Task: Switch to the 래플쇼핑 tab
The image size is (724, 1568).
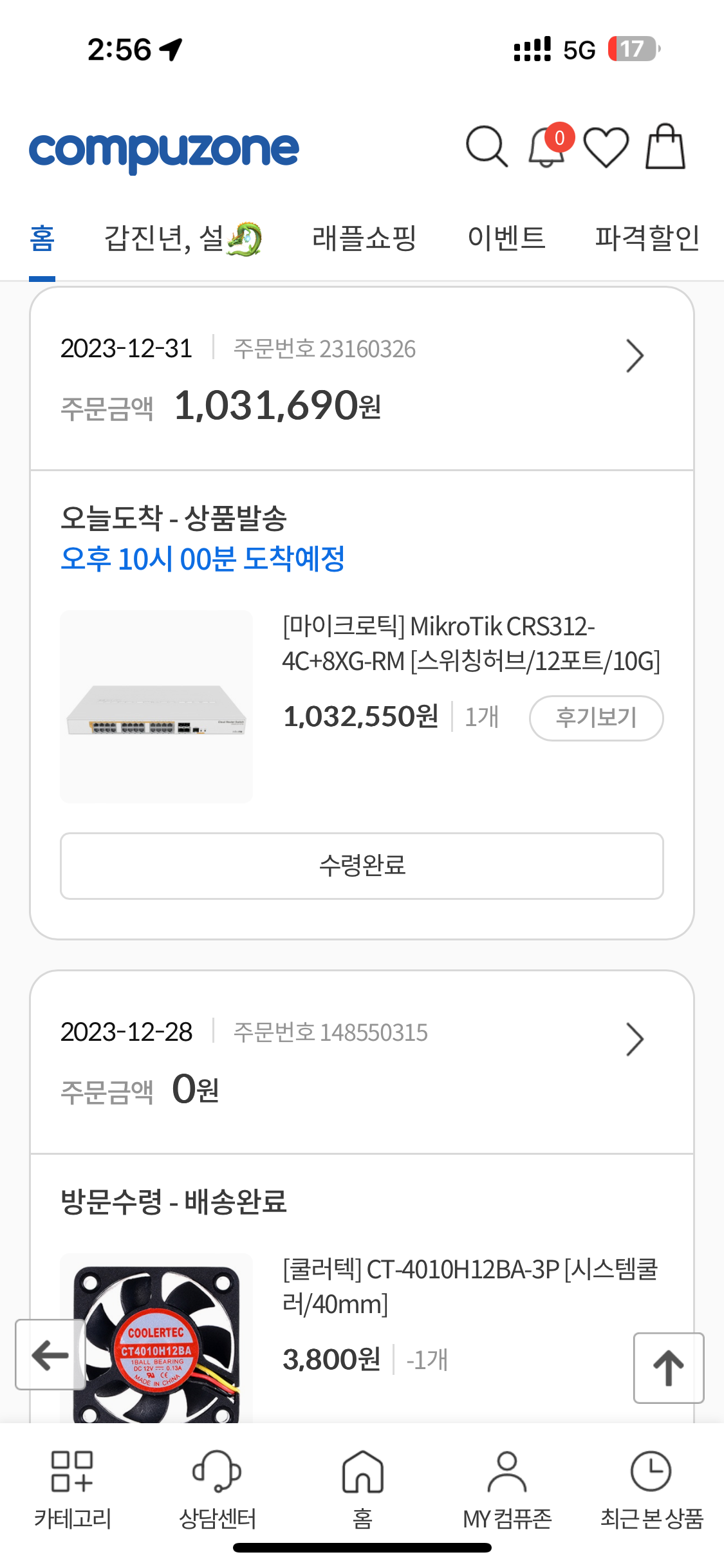Action: click(364, 238)
